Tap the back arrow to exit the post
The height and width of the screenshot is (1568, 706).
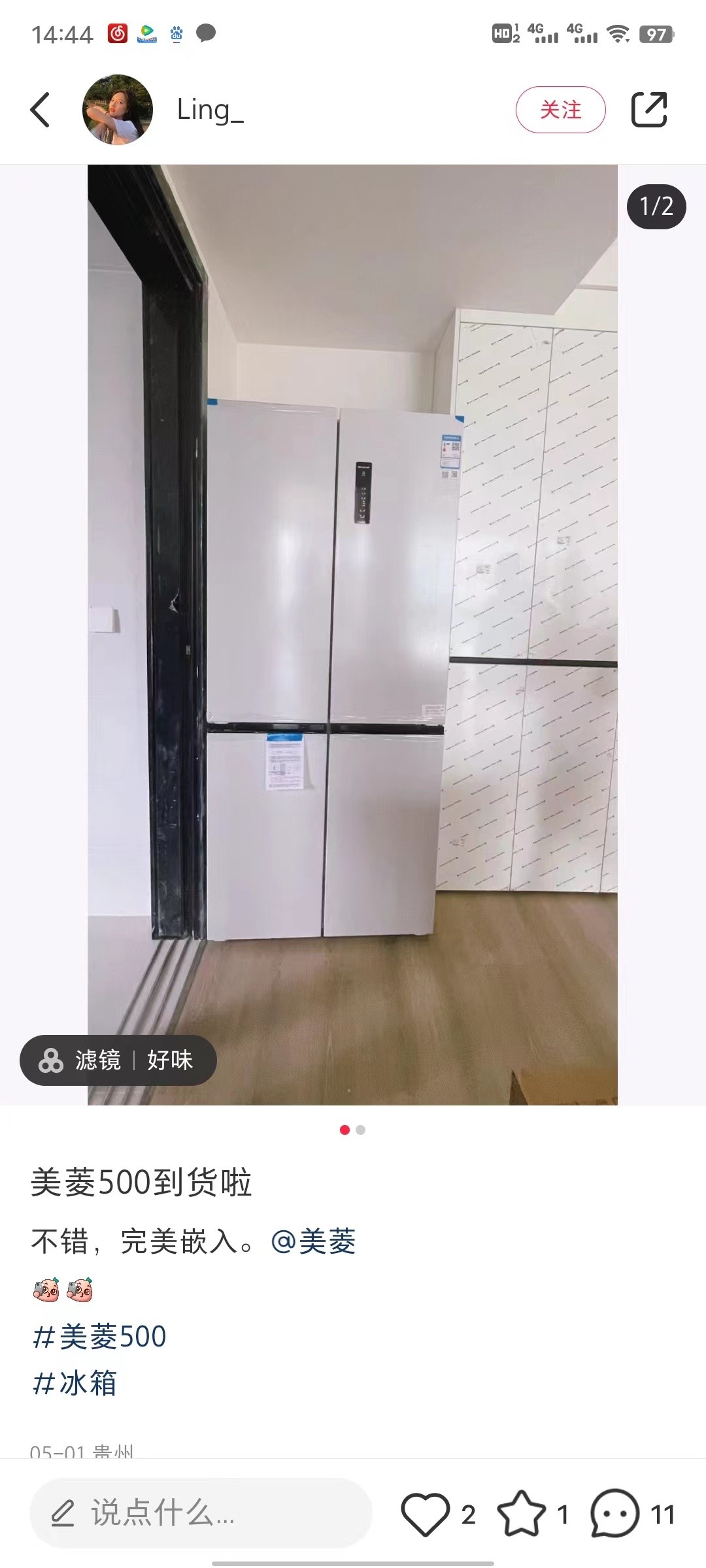tap(41, 110)
